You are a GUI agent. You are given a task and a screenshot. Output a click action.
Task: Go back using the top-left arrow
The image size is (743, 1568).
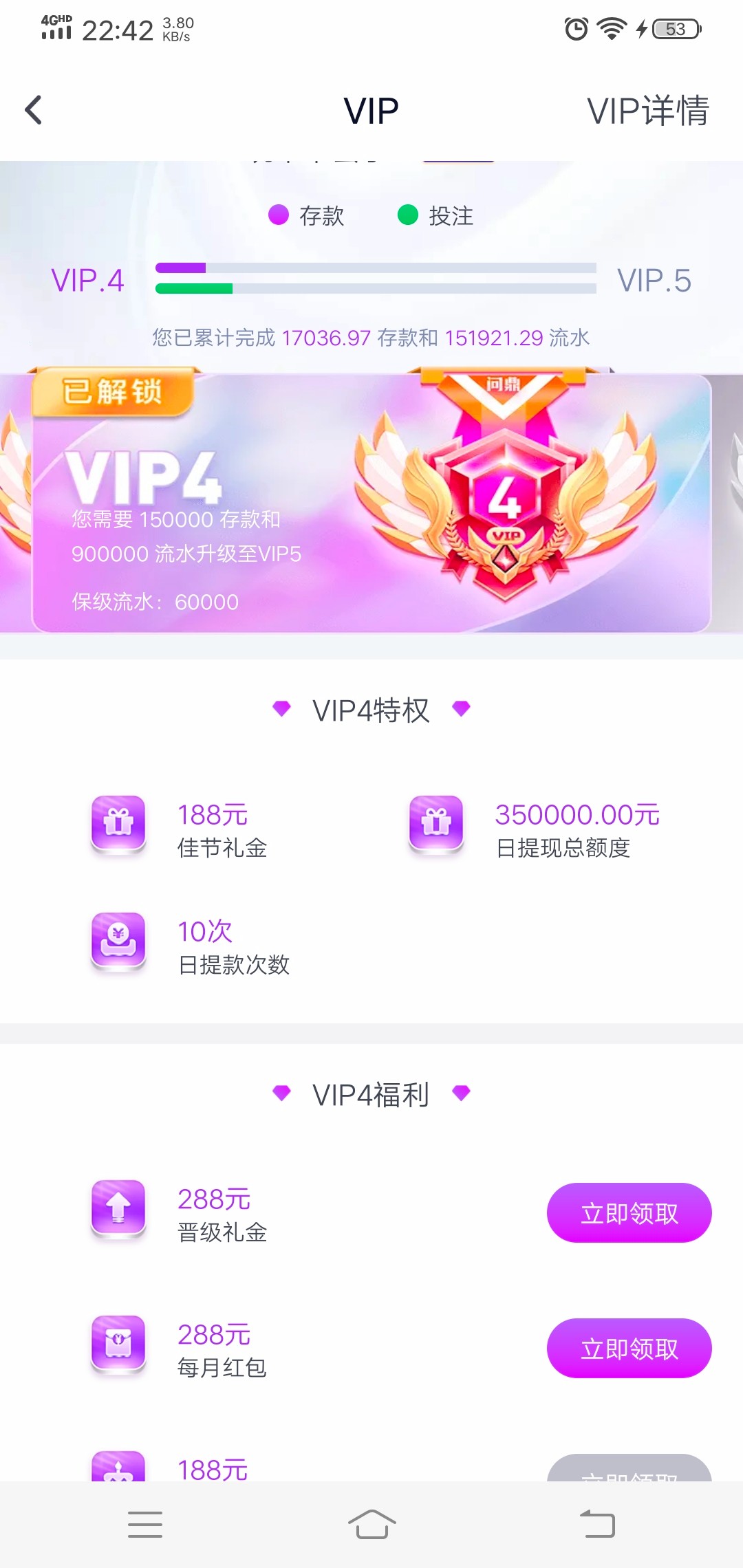[x=33, y=110]
